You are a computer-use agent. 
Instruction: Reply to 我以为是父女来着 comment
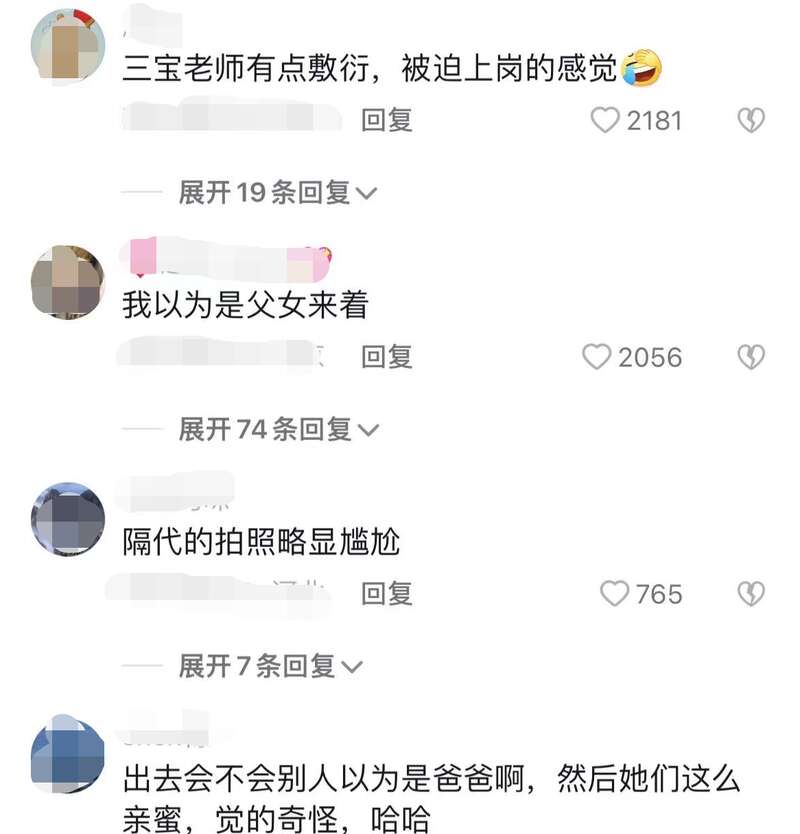pyautogui.click(x=386, y=357)
